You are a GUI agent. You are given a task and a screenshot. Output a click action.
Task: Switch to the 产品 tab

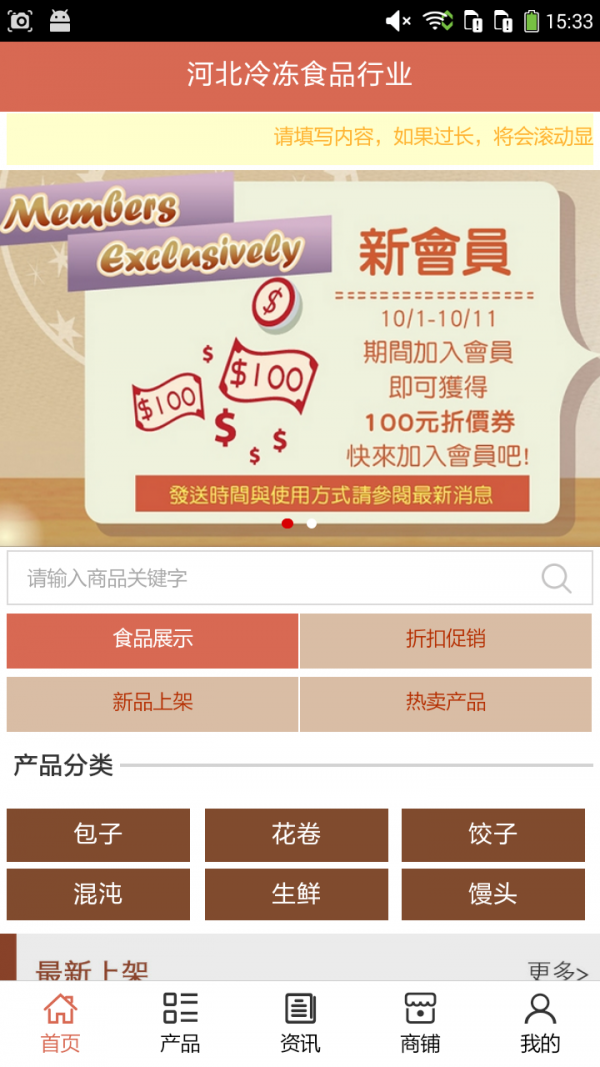click(180, 1023)
